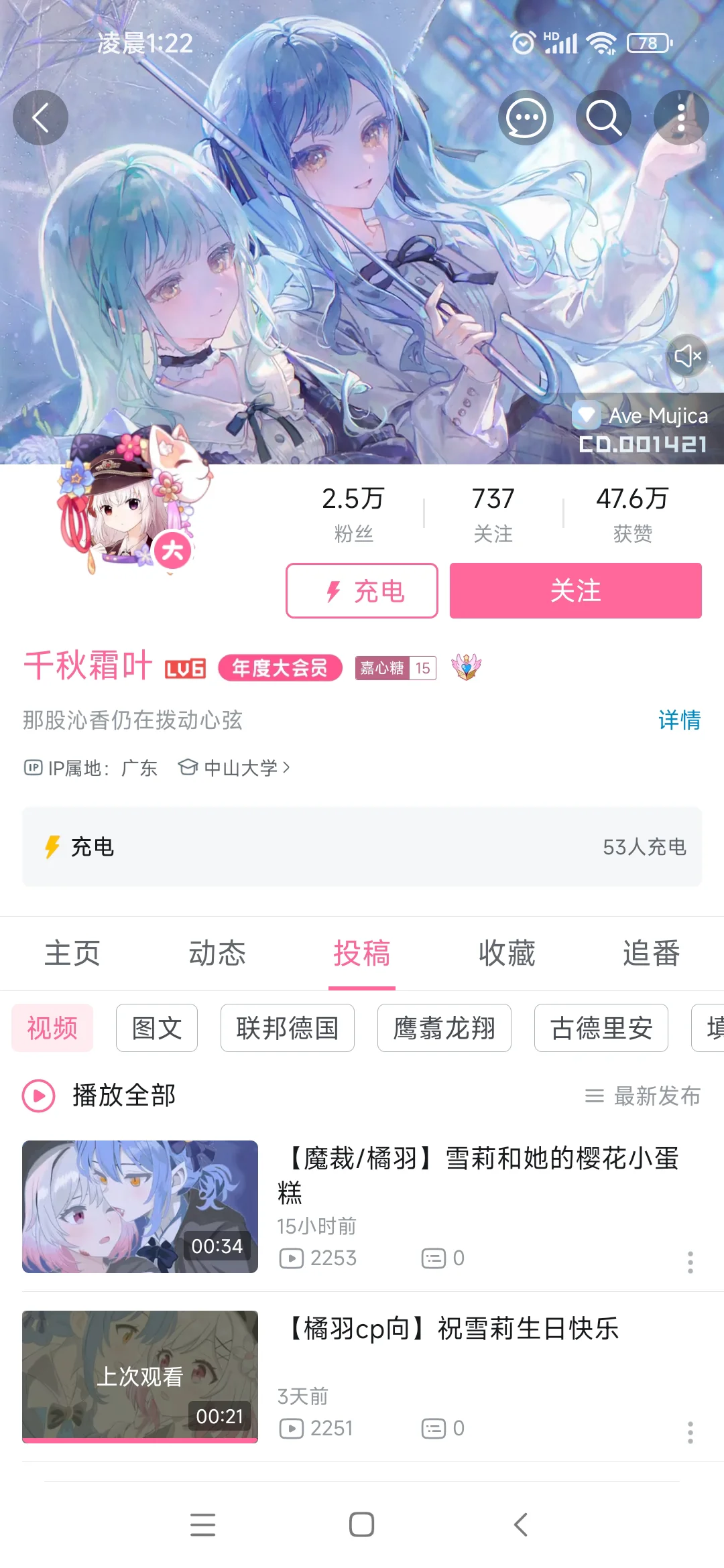Switch to the 动态 tab

pyautogui.click(x=217, y=953)
